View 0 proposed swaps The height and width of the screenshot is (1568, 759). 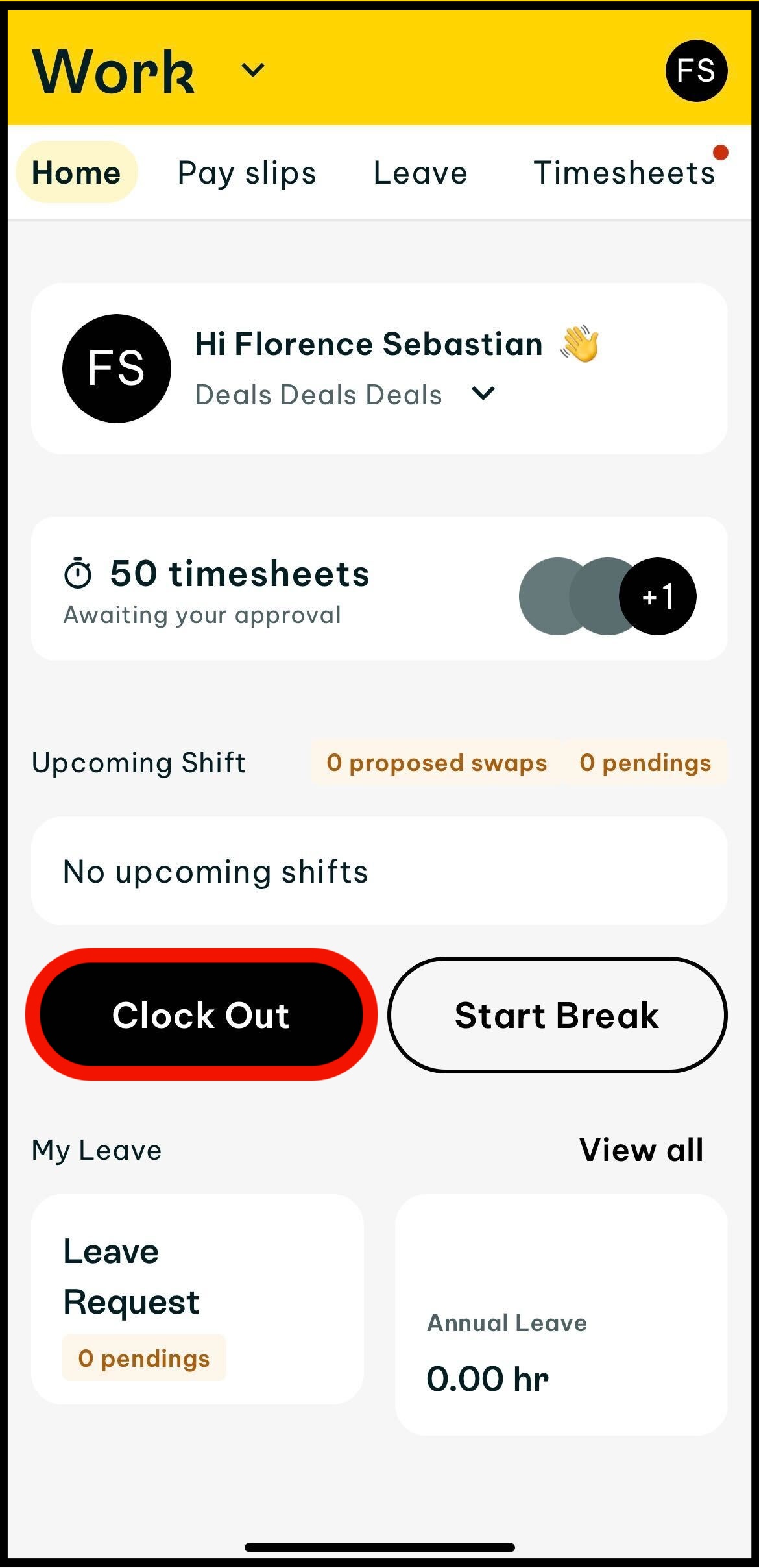(437, 763)
